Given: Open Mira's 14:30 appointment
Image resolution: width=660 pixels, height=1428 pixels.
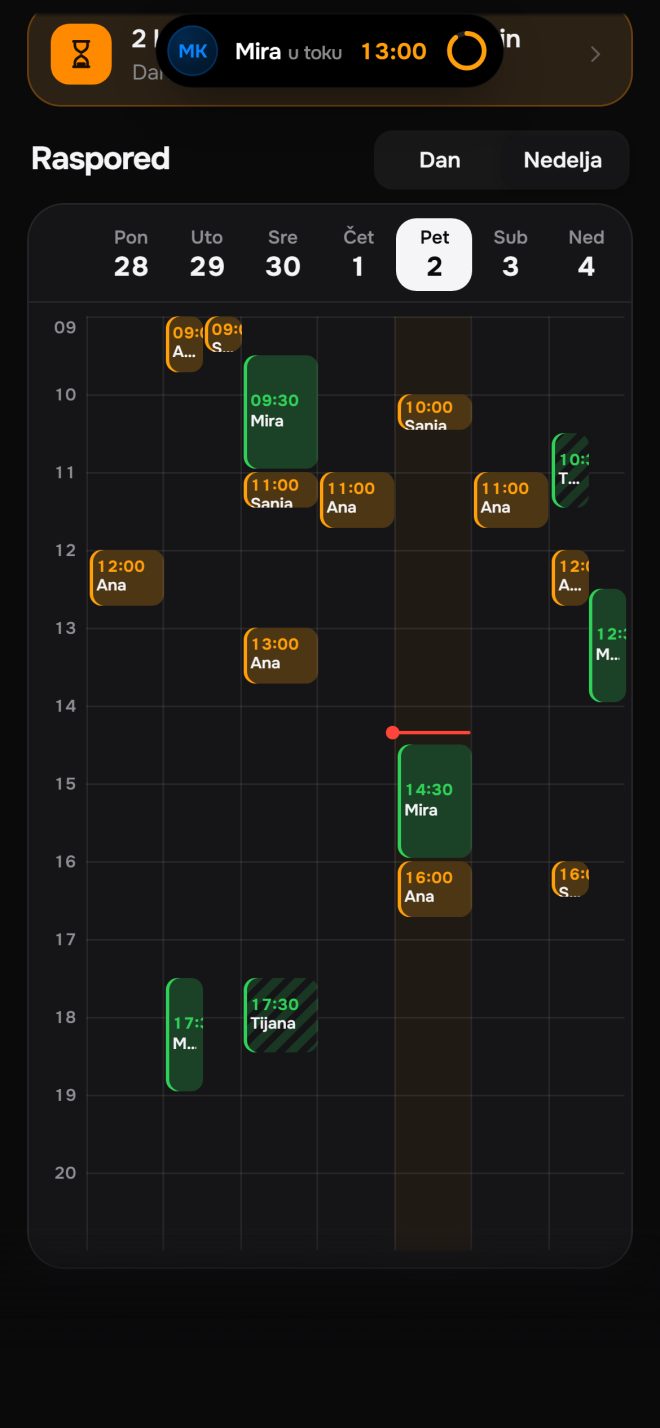Looking at the screenshot, I should (434, 801).
